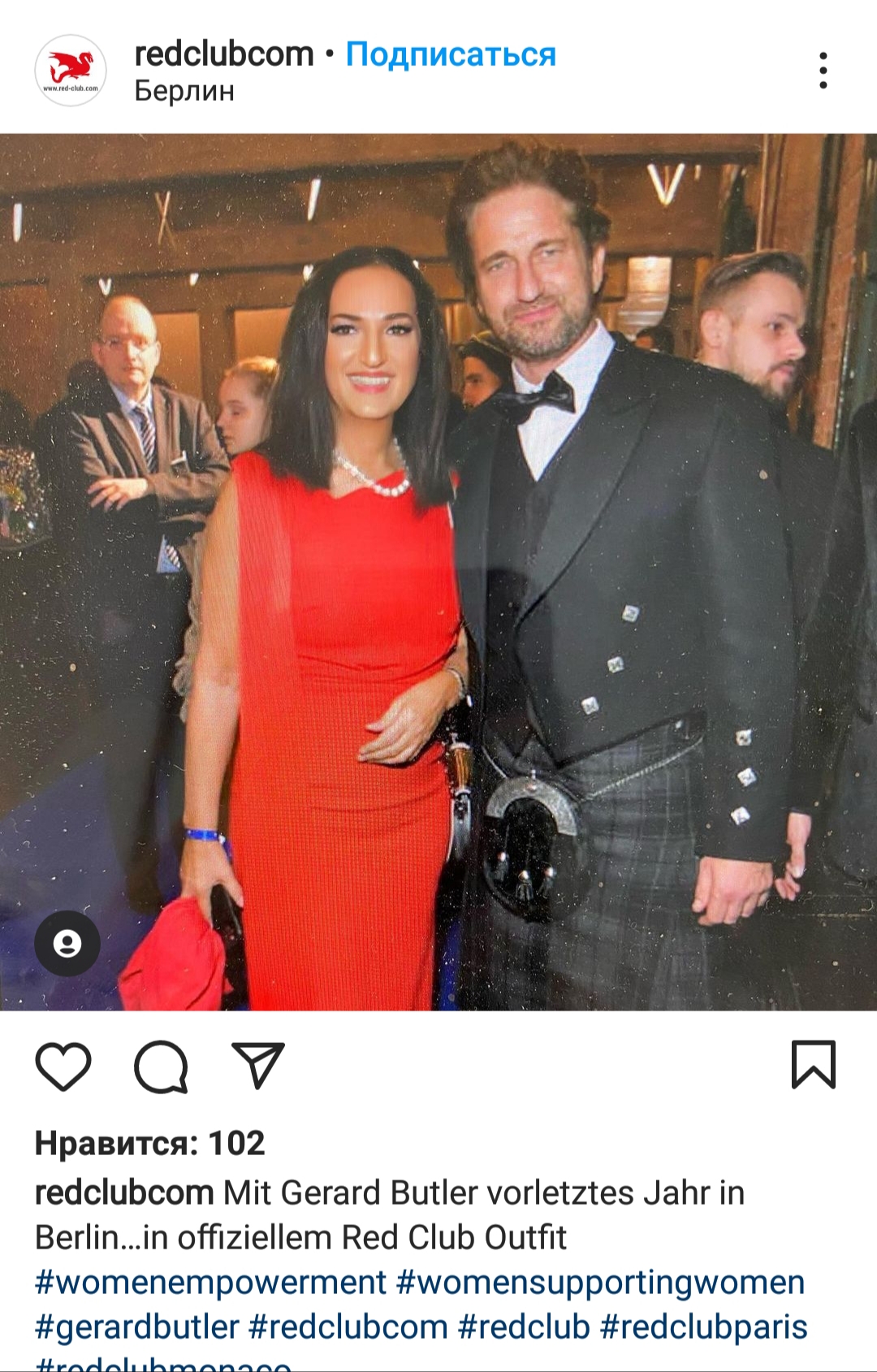Save post with the bookmark icon

coord(813,1065)
